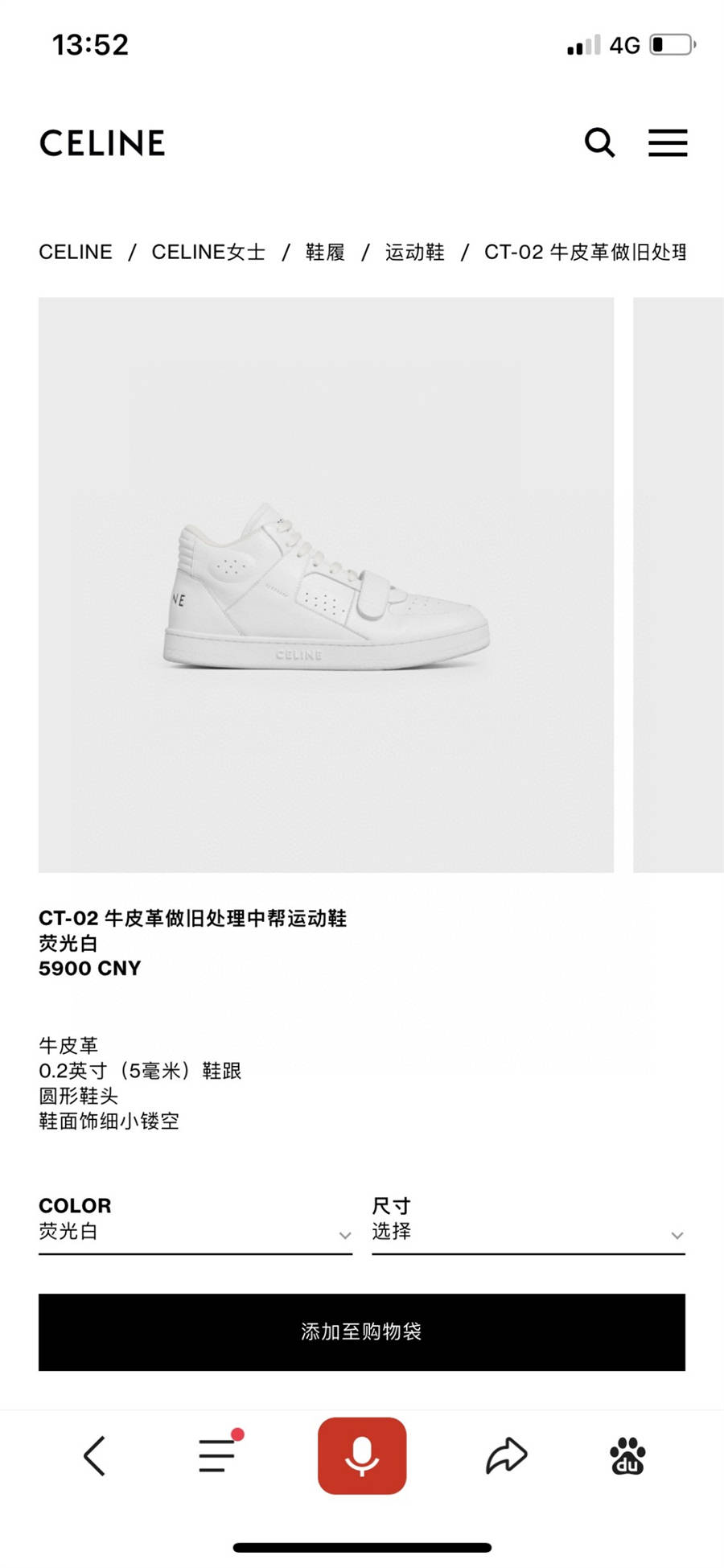Expand the COLOR 荧光白 dropdown
The width and height of the screenshot is (724, 1568).
[195, 1232]
